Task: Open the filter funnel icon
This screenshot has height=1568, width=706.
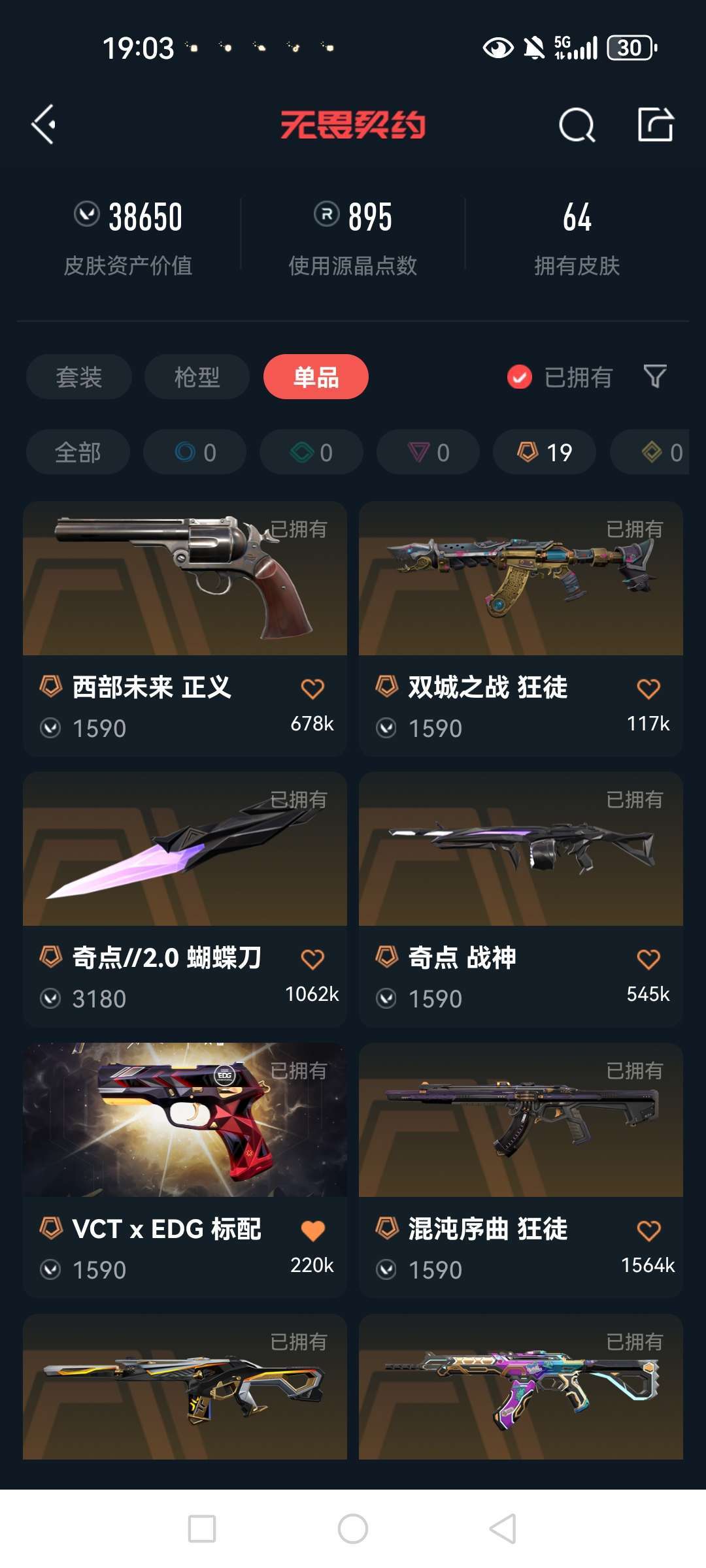Action: coord(654,376)
